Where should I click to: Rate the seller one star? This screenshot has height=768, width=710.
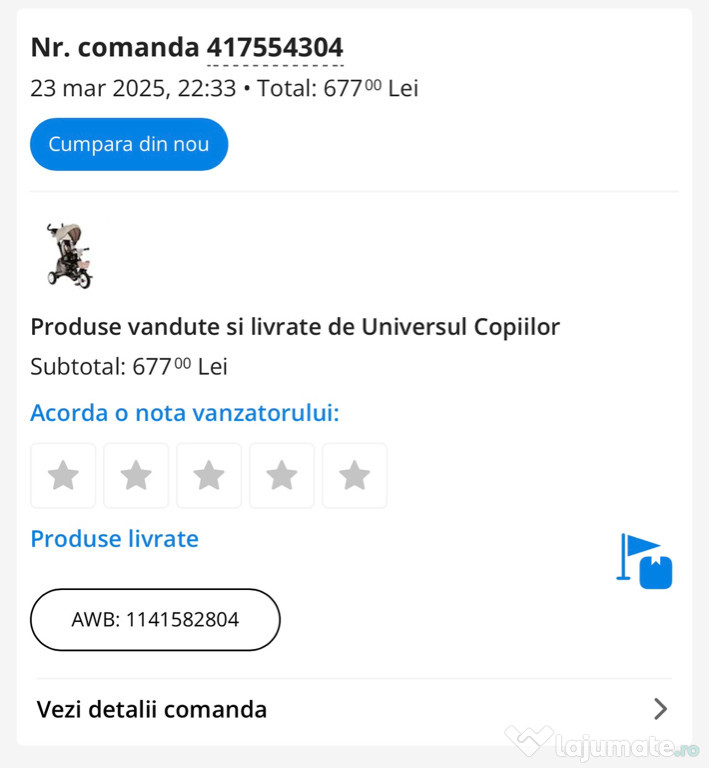click(63, 476)
